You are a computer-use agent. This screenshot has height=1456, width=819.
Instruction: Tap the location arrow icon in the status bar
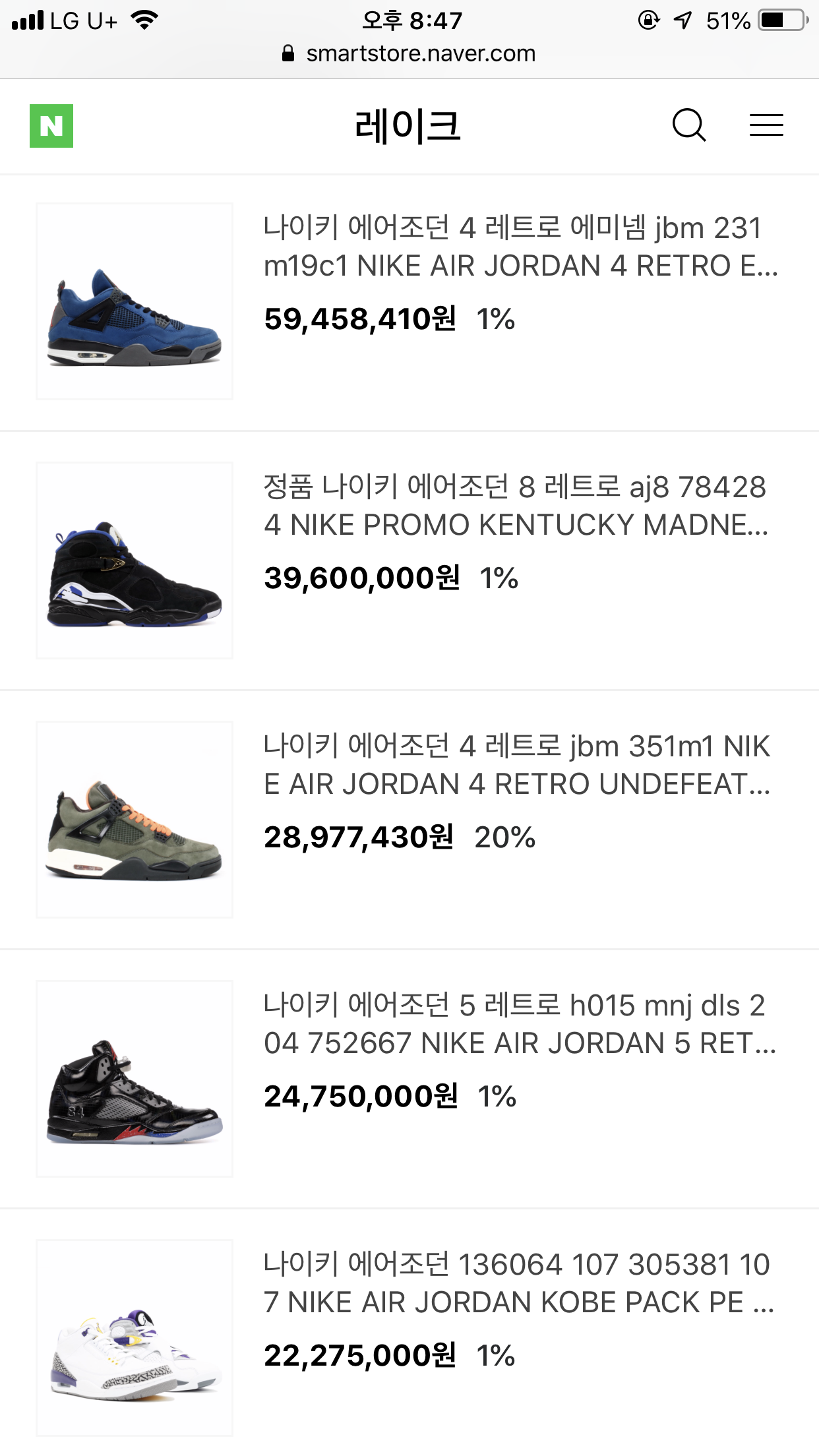(683, 19)
